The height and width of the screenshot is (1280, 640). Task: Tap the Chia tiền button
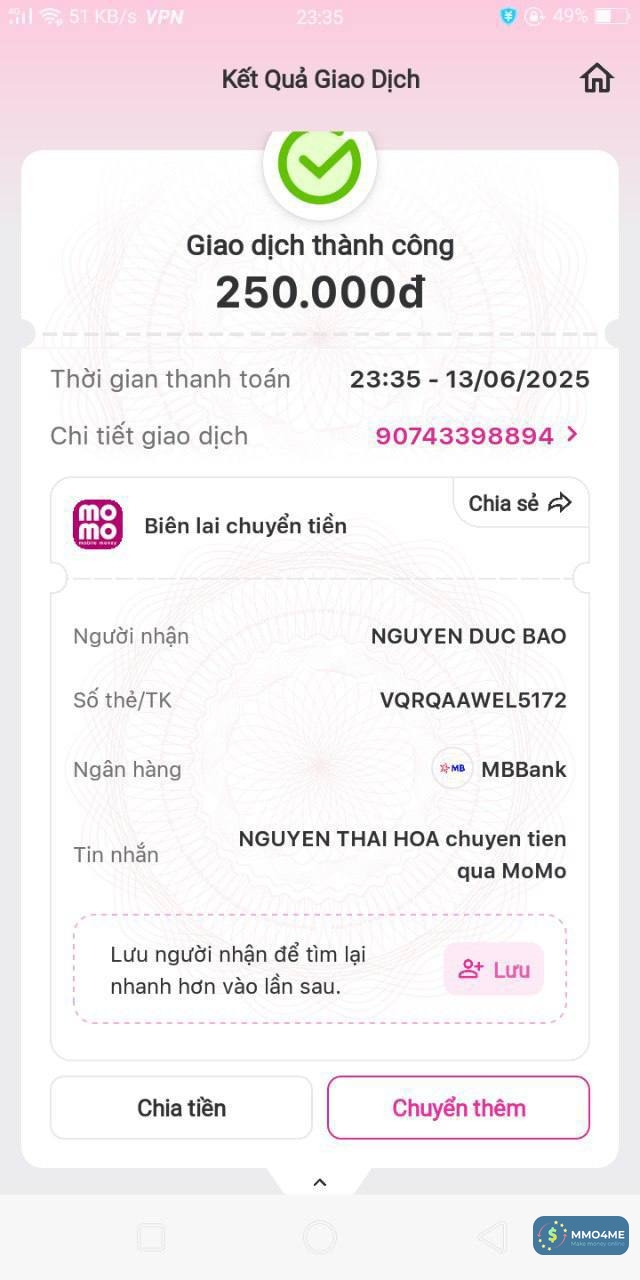coord(181,1108)
